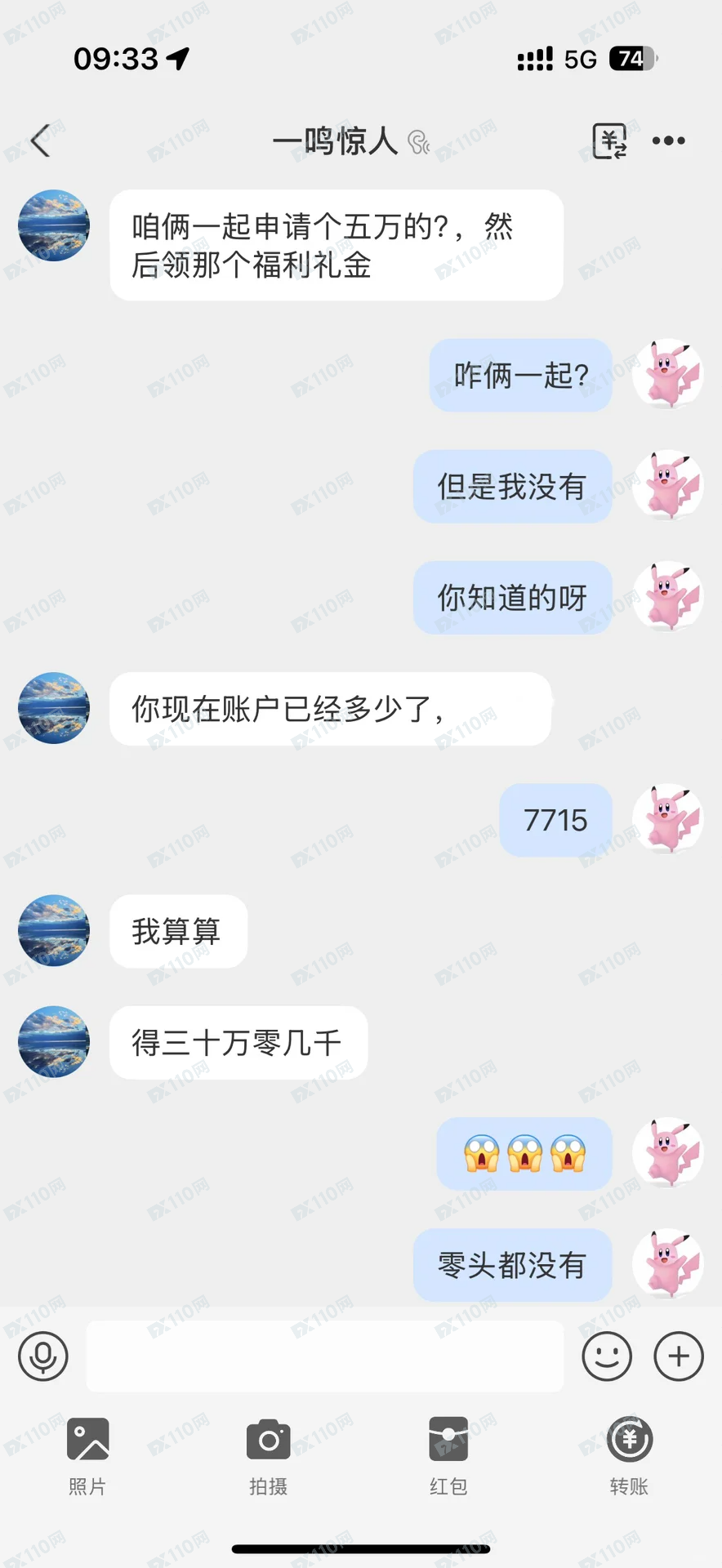Open the transfer records icon
The image size is (722, 1568).
[609, 141]
